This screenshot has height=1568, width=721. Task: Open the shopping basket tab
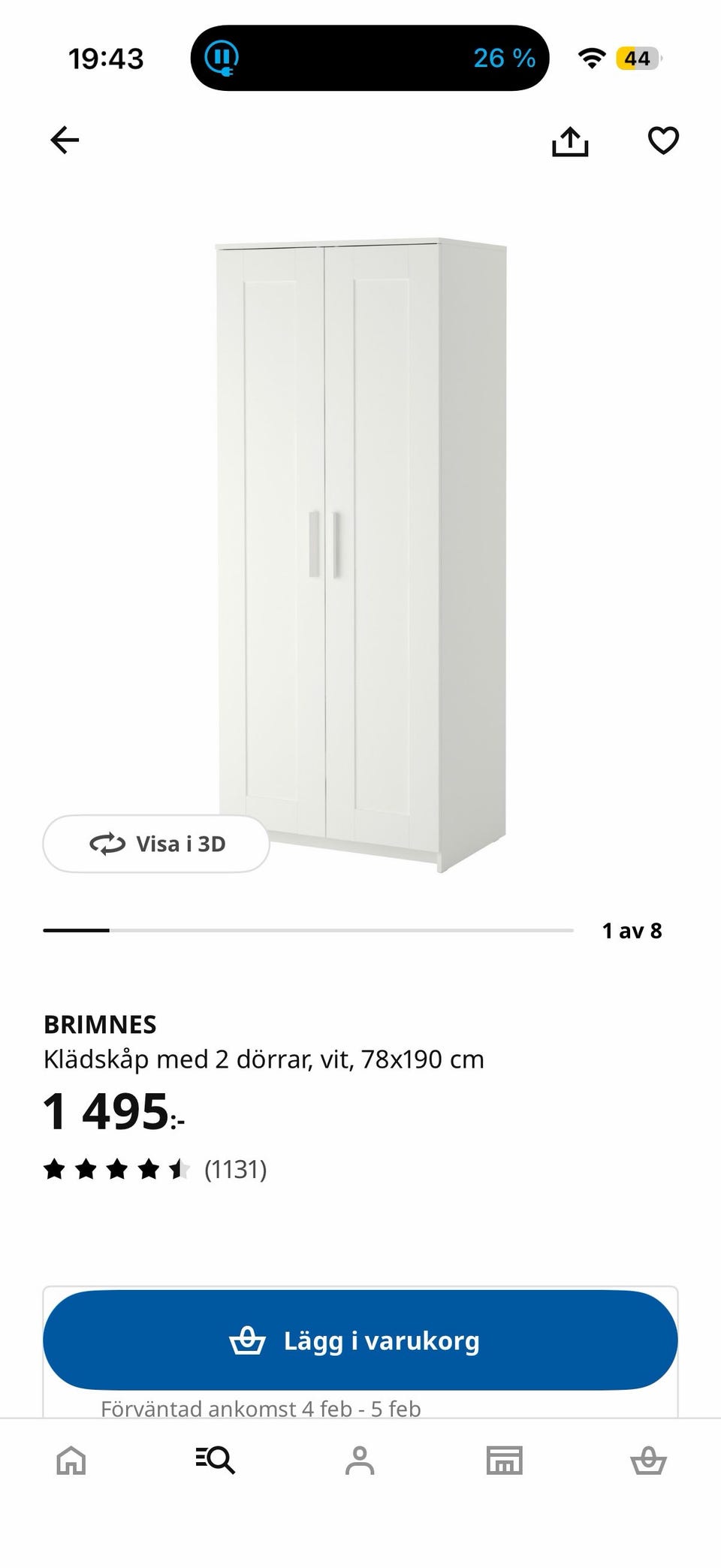pyautogui.click(x=648, y=1461)
